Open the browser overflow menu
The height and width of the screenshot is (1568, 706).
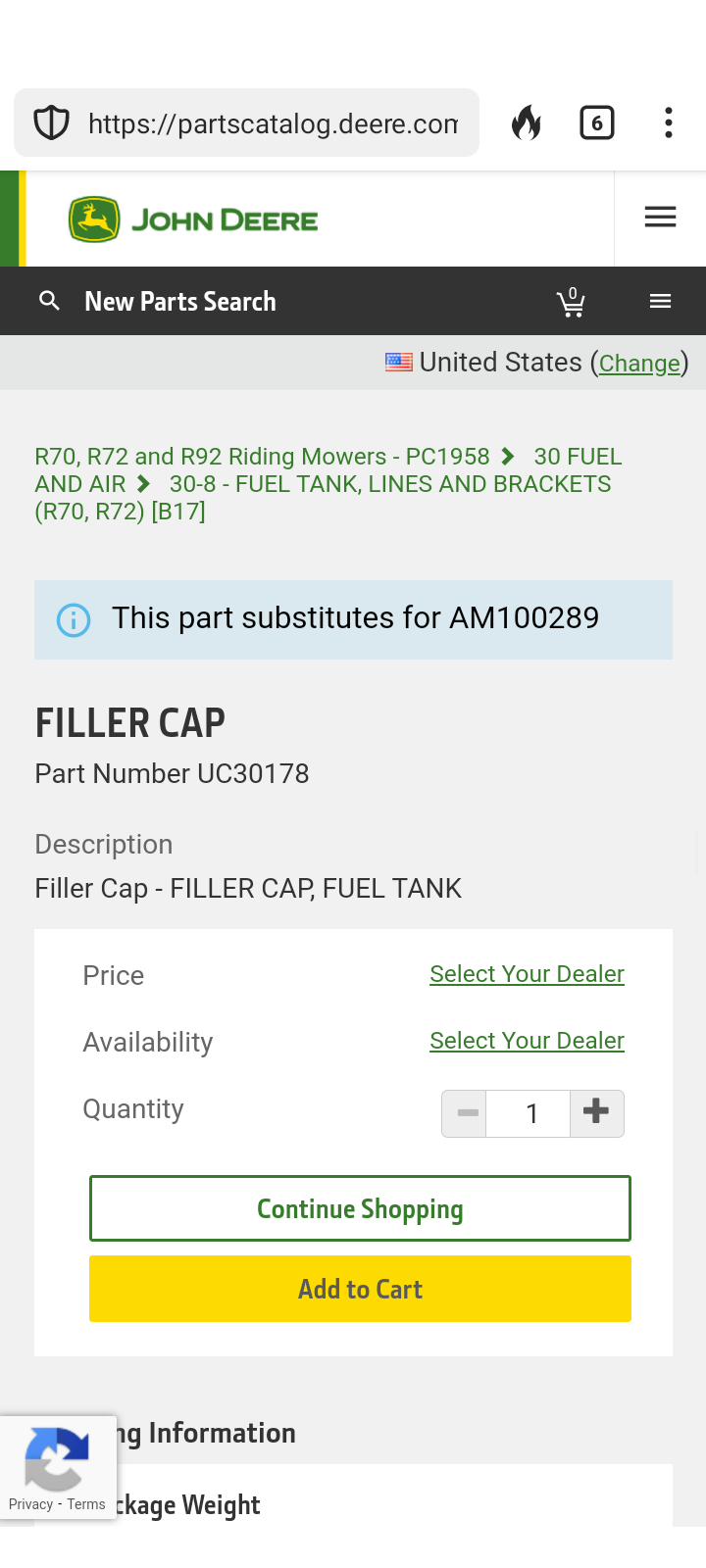[x=668, y=122]
